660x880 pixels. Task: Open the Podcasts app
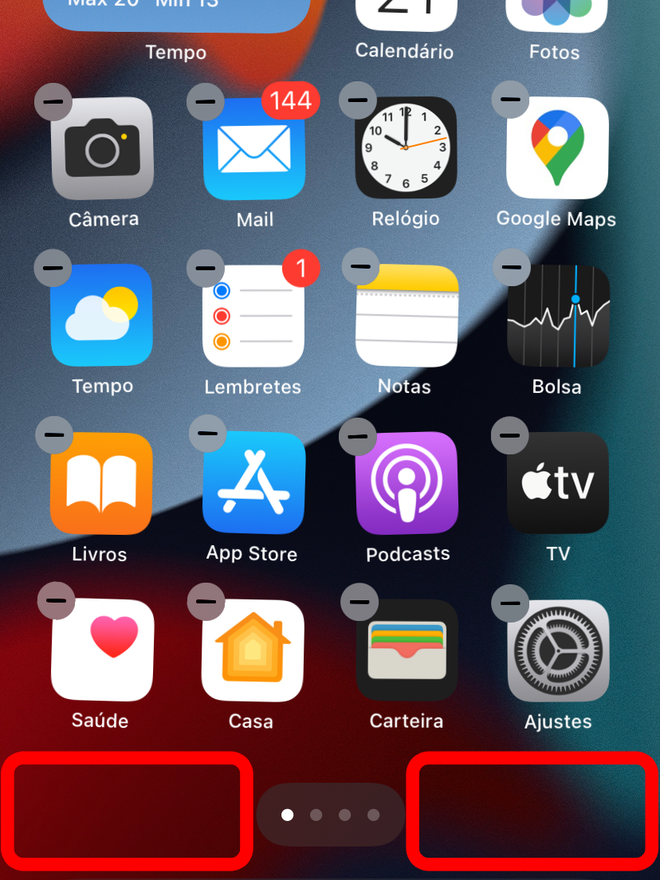coord(406,483)
